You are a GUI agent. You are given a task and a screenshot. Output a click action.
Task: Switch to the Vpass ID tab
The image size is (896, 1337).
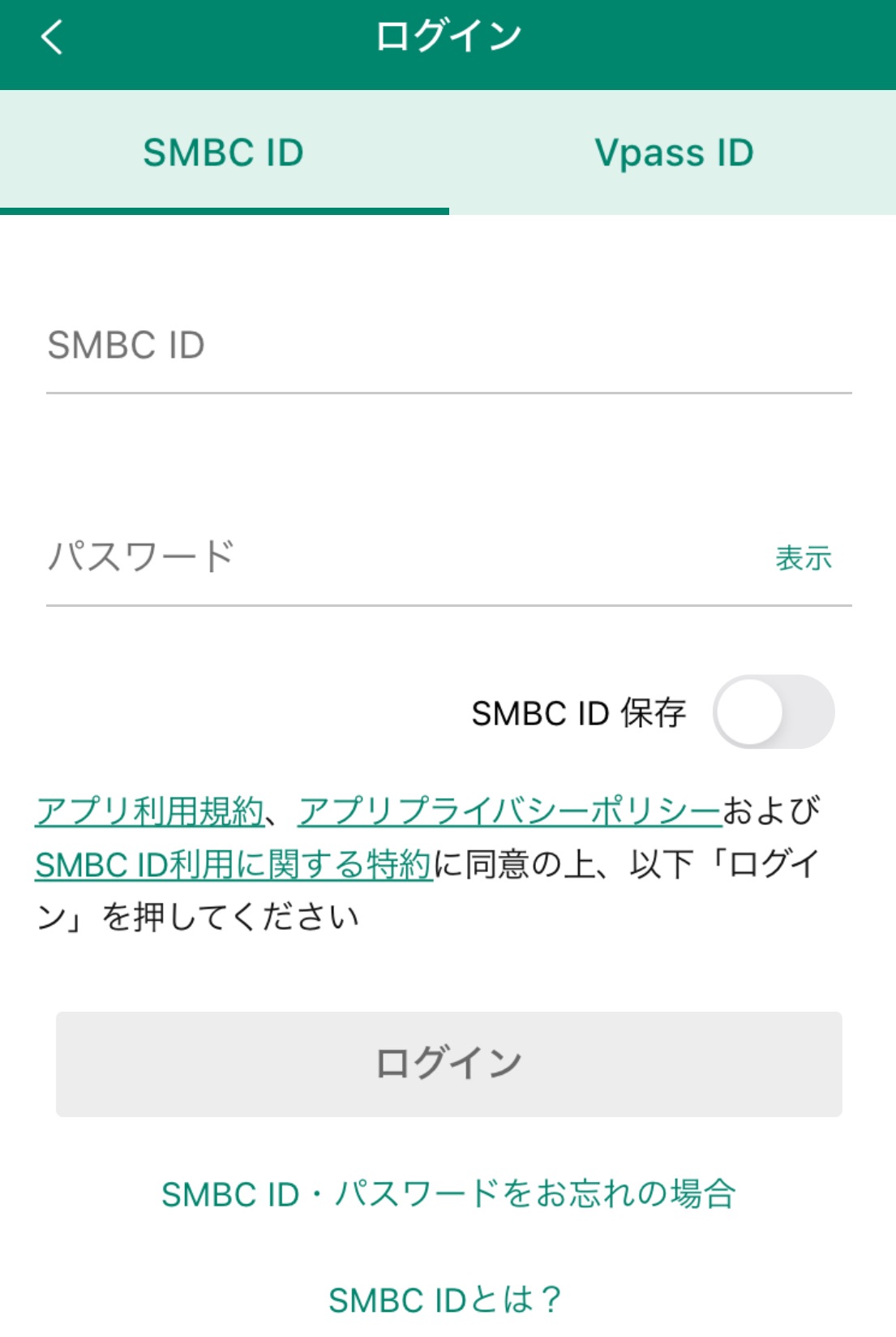(674, 151)
